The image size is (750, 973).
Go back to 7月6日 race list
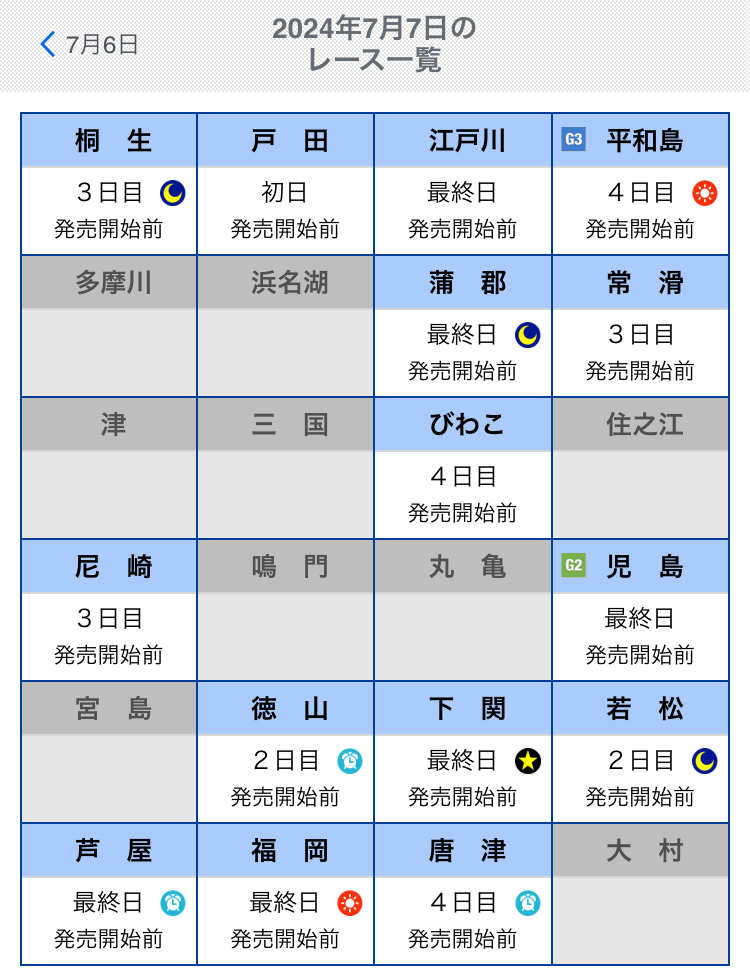pyautogui.click(x=88, y=44)
